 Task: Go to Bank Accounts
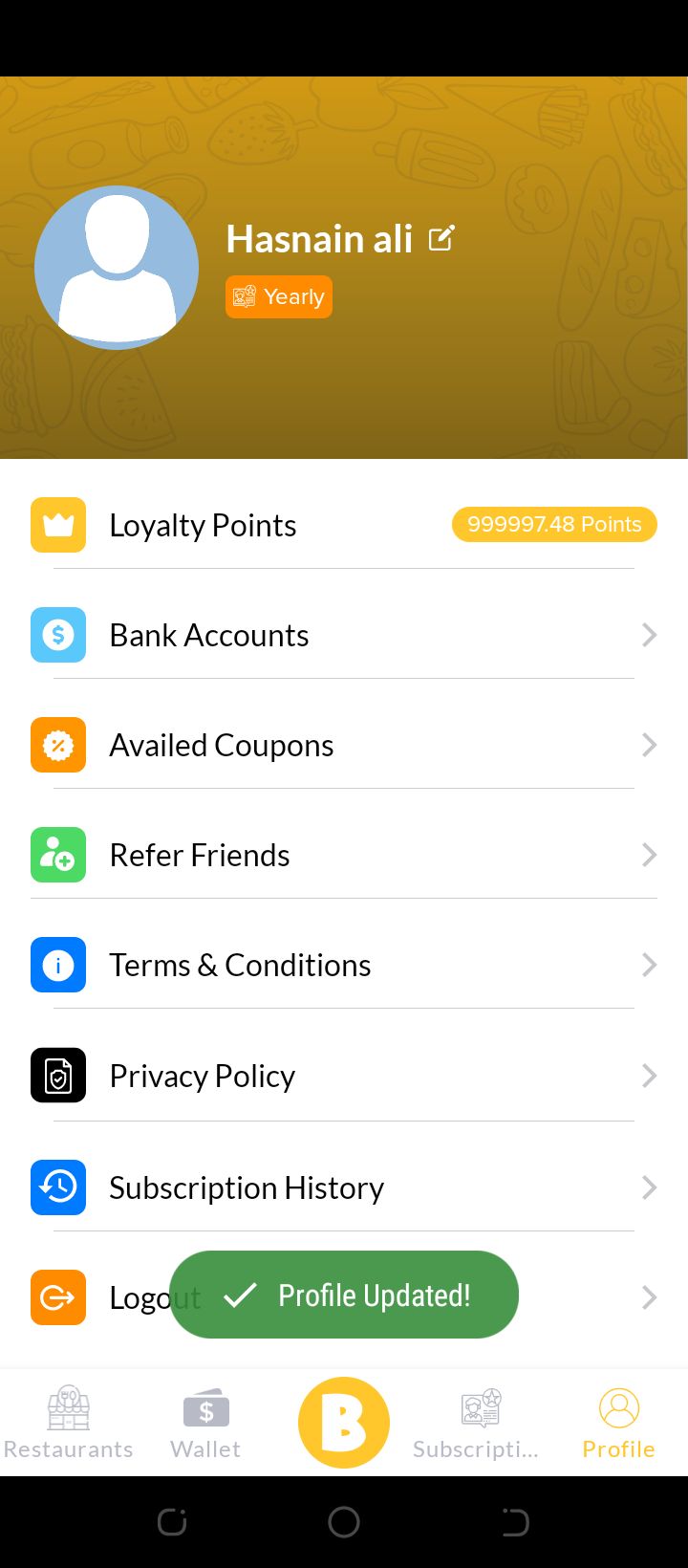[x=209, y=635]
